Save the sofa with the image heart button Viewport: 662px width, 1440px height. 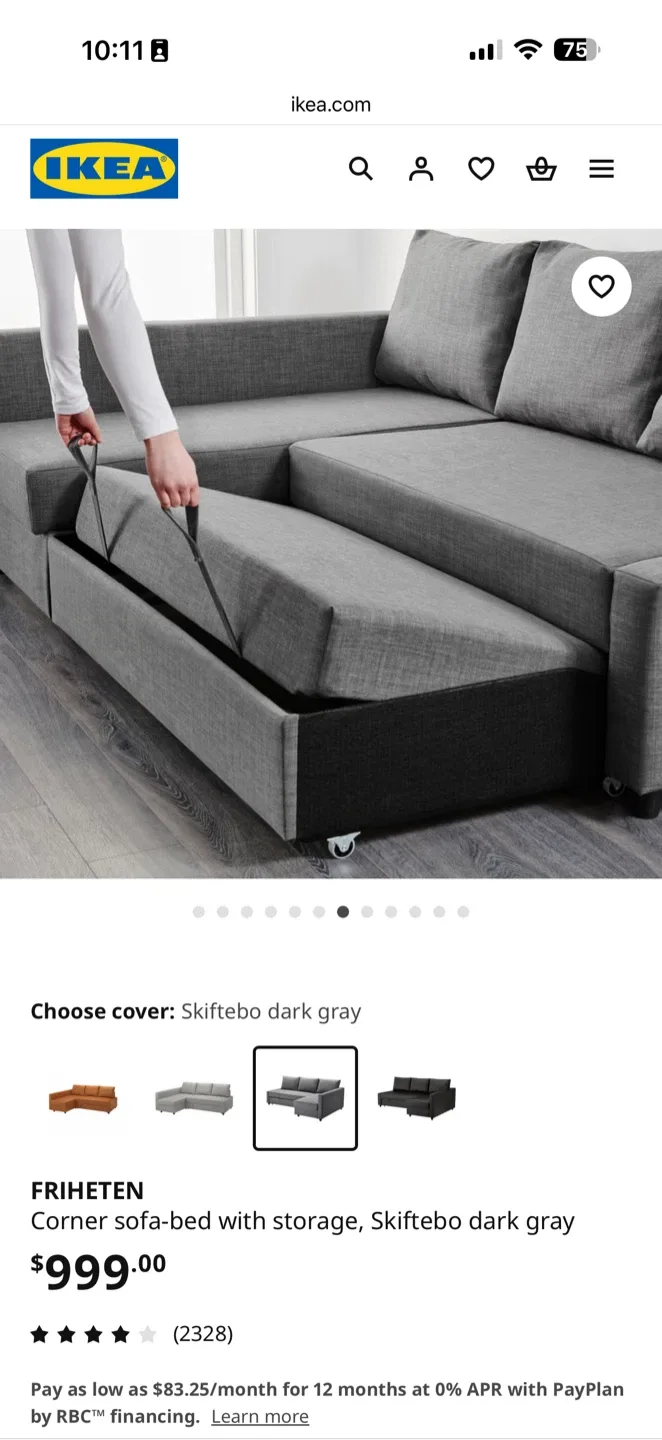601,287
